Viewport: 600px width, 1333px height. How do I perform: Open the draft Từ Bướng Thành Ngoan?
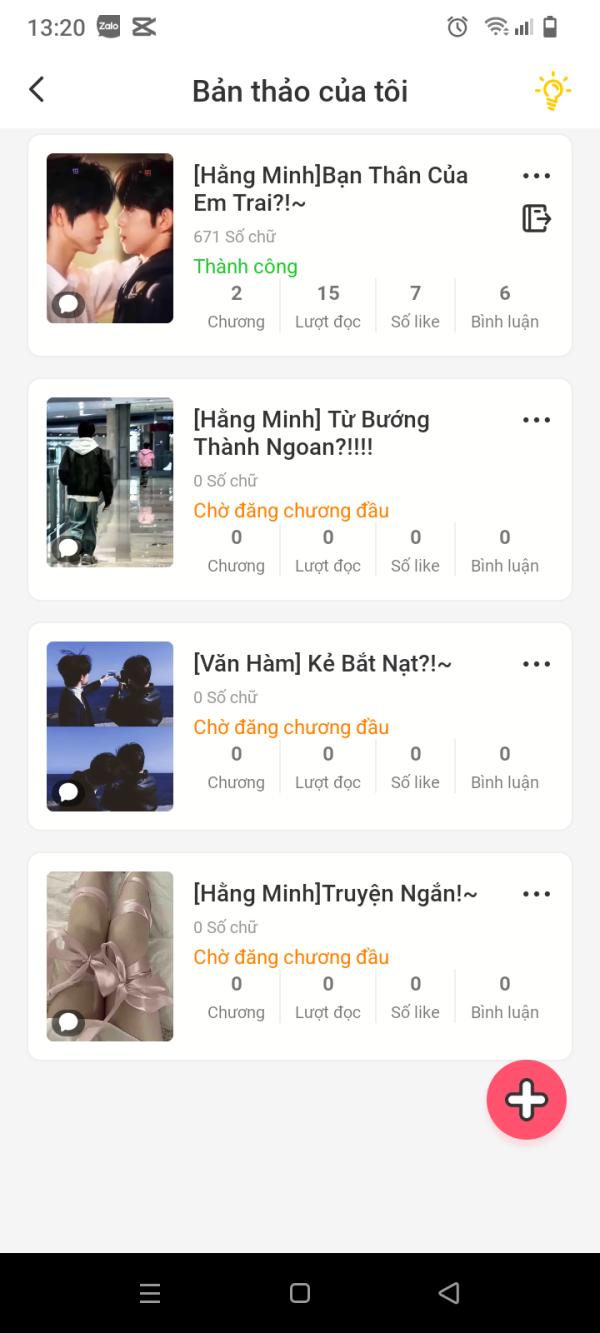pyautogui.click(x=311, y=433)
